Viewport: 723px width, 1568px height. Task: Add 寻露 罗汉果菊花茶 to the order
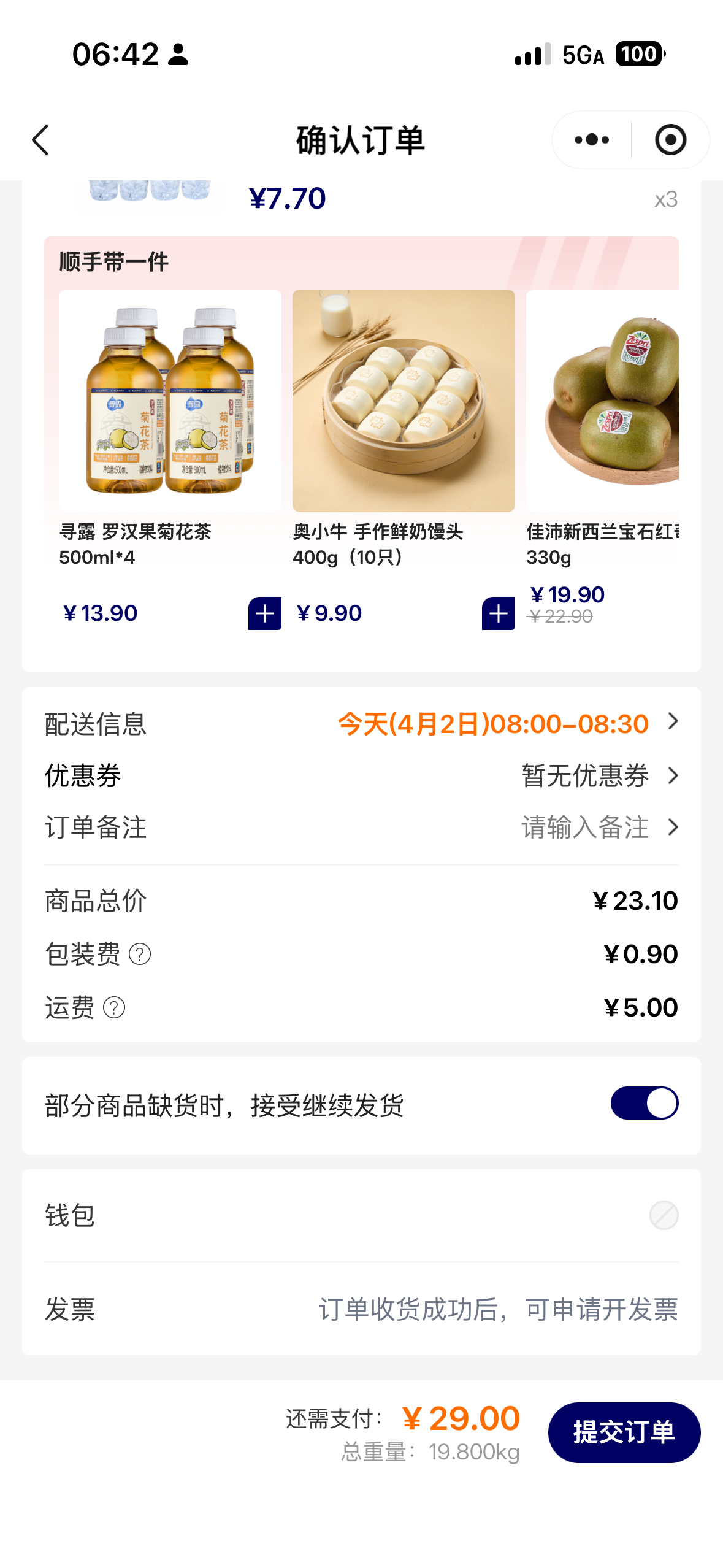click(264, 613)
